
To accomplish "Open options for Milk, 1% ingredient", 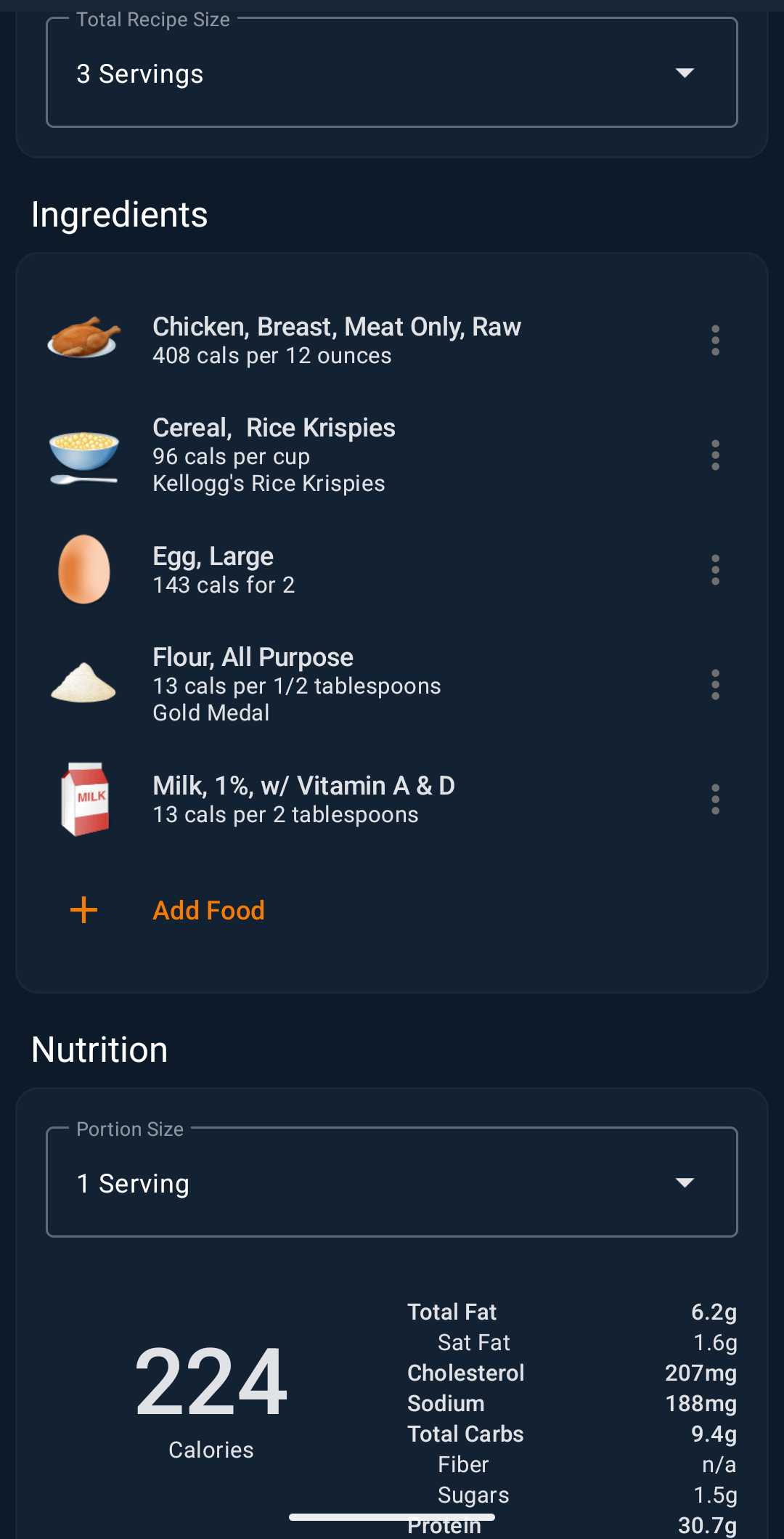I will (x=715, y=799).
